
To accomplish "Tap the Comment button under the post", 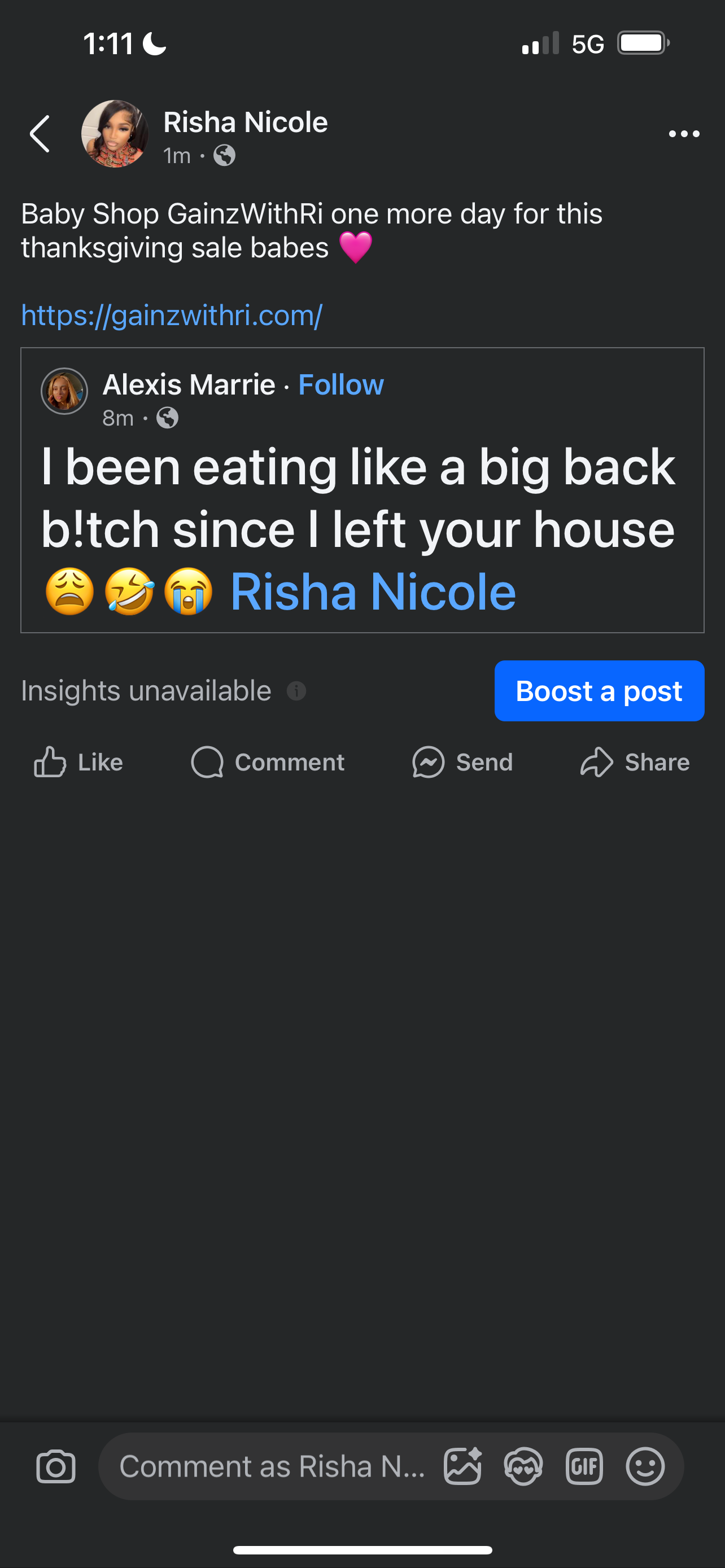I will [268, 762].
